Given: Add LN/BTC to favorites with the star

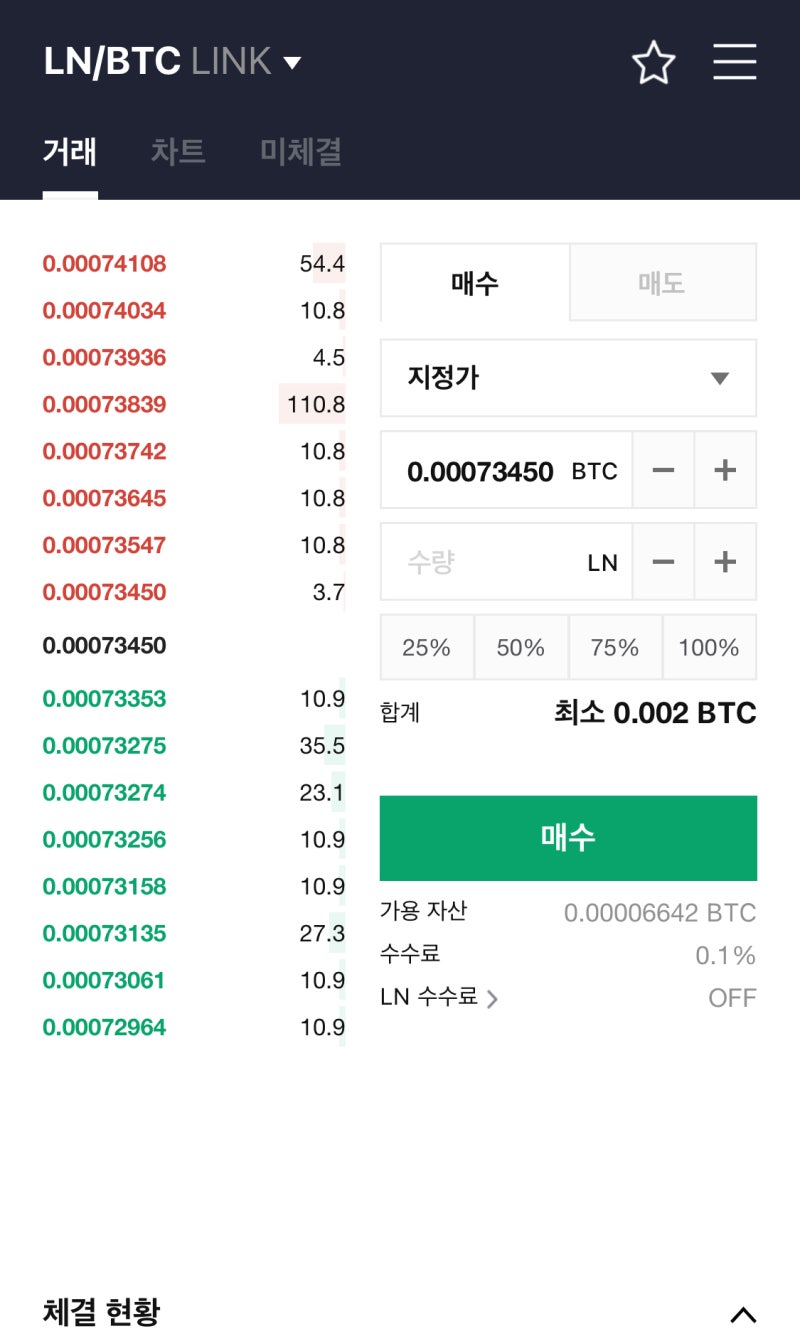Looking at the screenshot, I should pos(653,63).
